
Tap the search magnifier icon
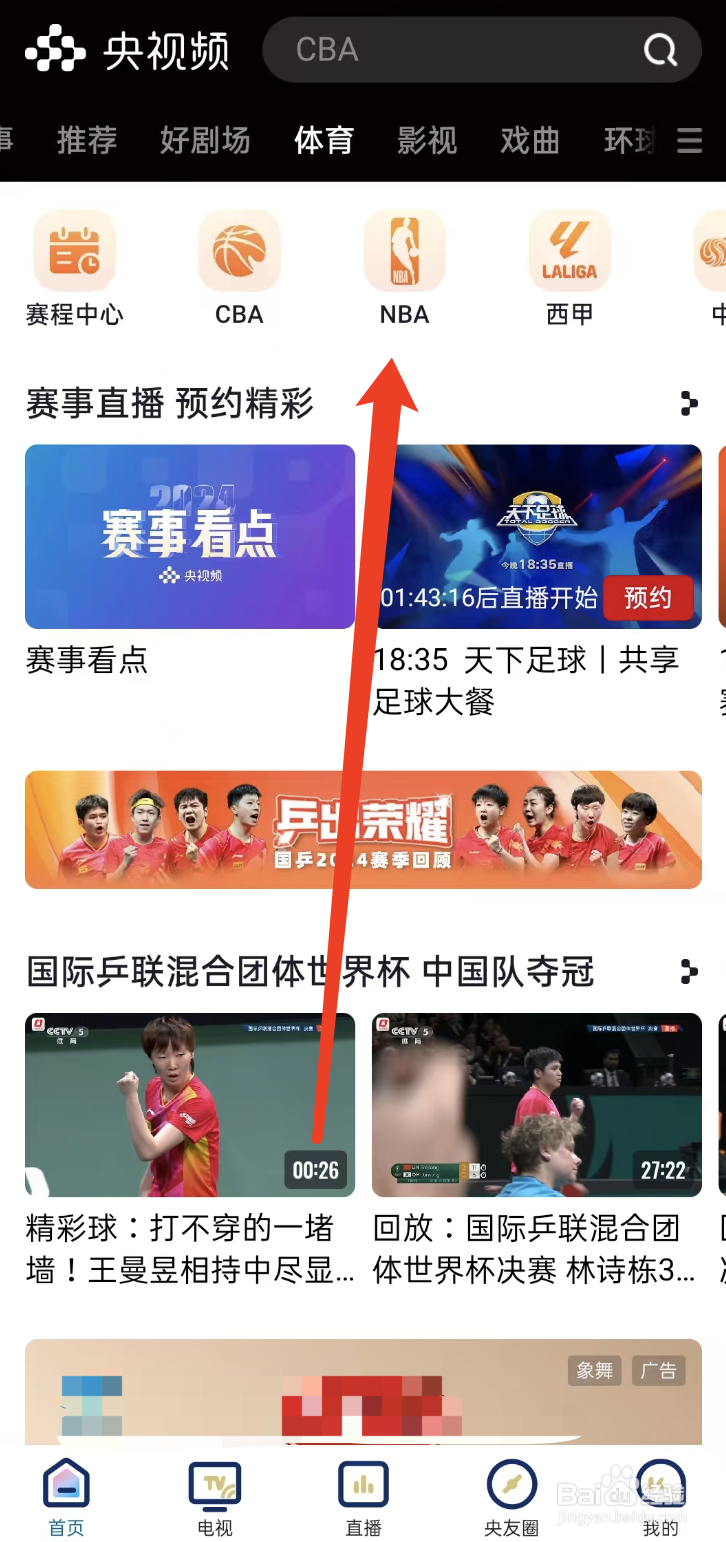(x=658, y=48)
